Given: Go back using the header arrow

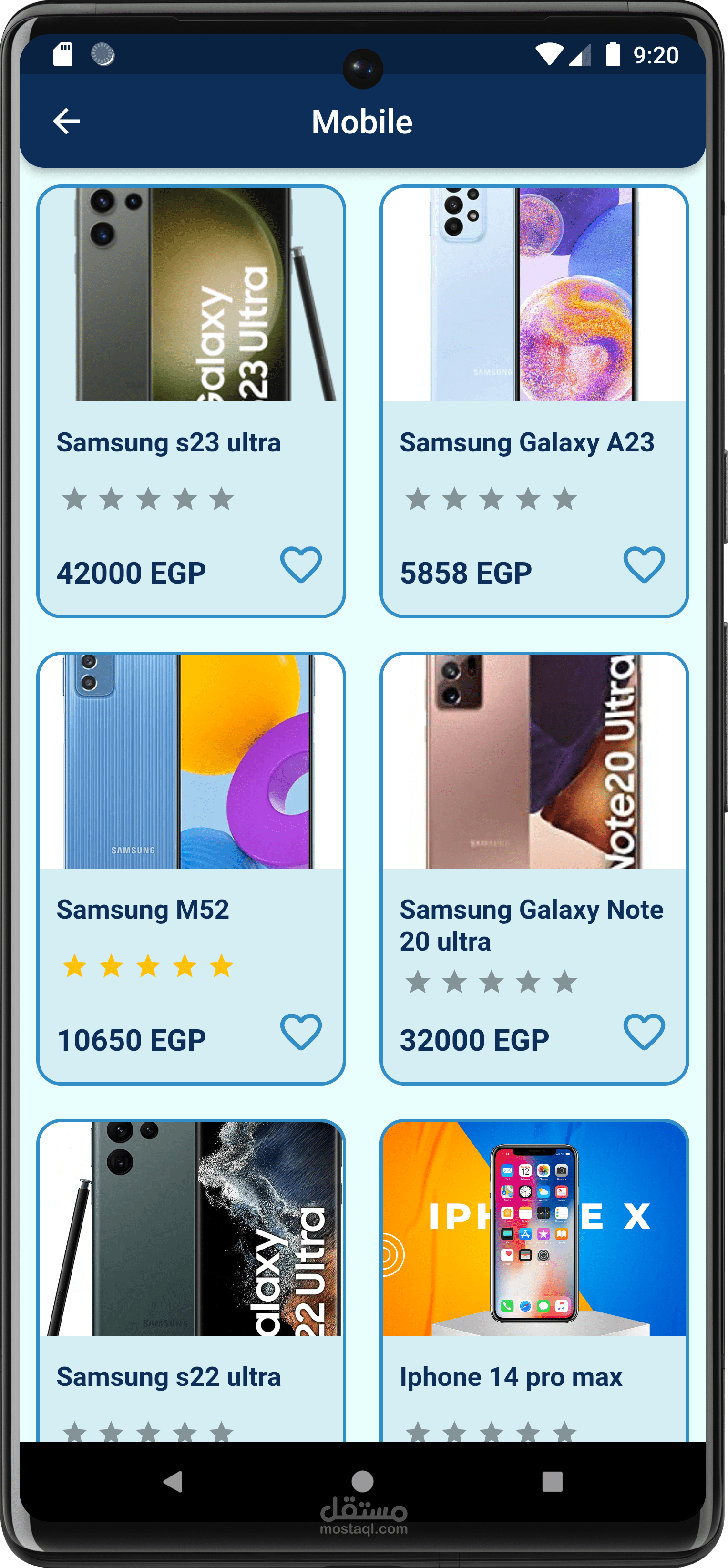Looking at the screenshot, I should (x=66, y=121).
